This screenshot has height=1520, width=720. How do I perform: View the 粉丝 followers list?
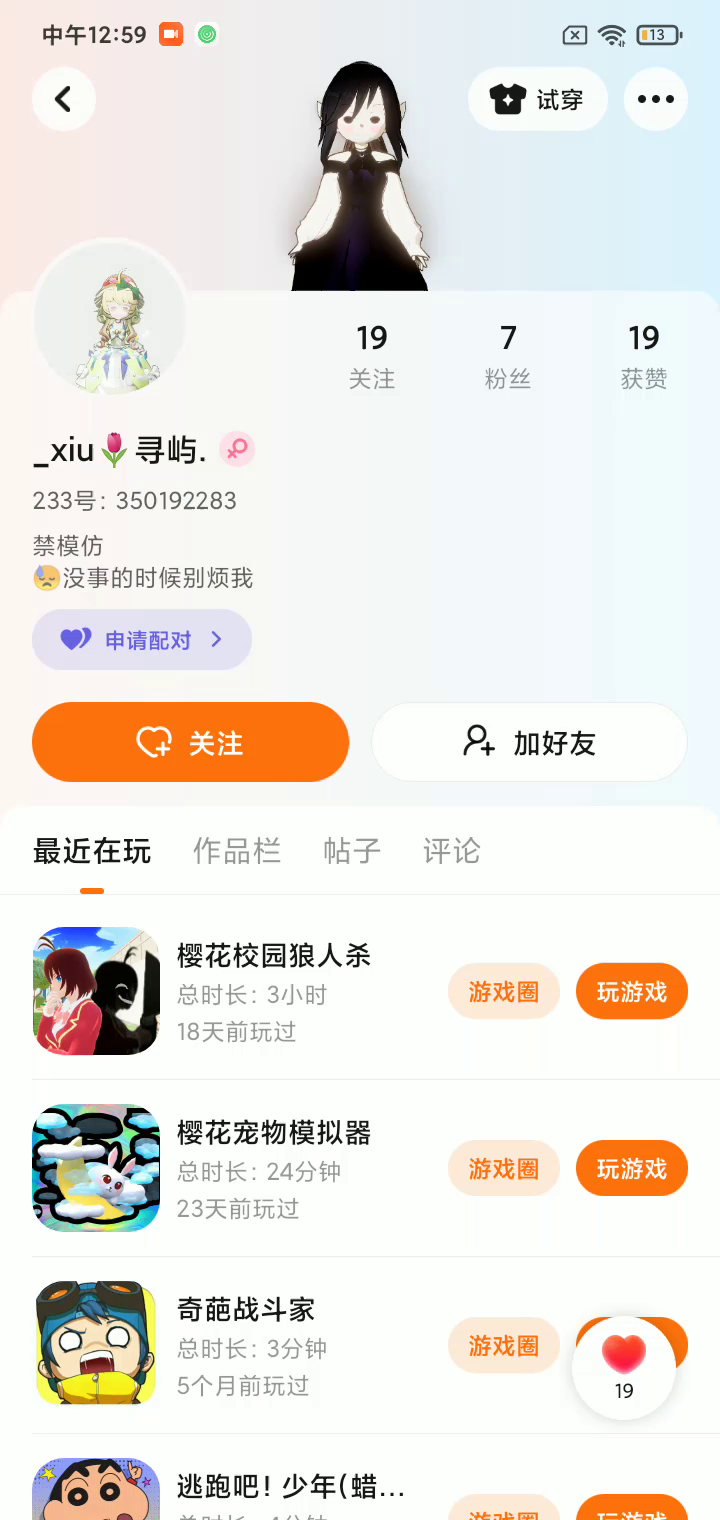pyautogui.click(x=508, y=355)
